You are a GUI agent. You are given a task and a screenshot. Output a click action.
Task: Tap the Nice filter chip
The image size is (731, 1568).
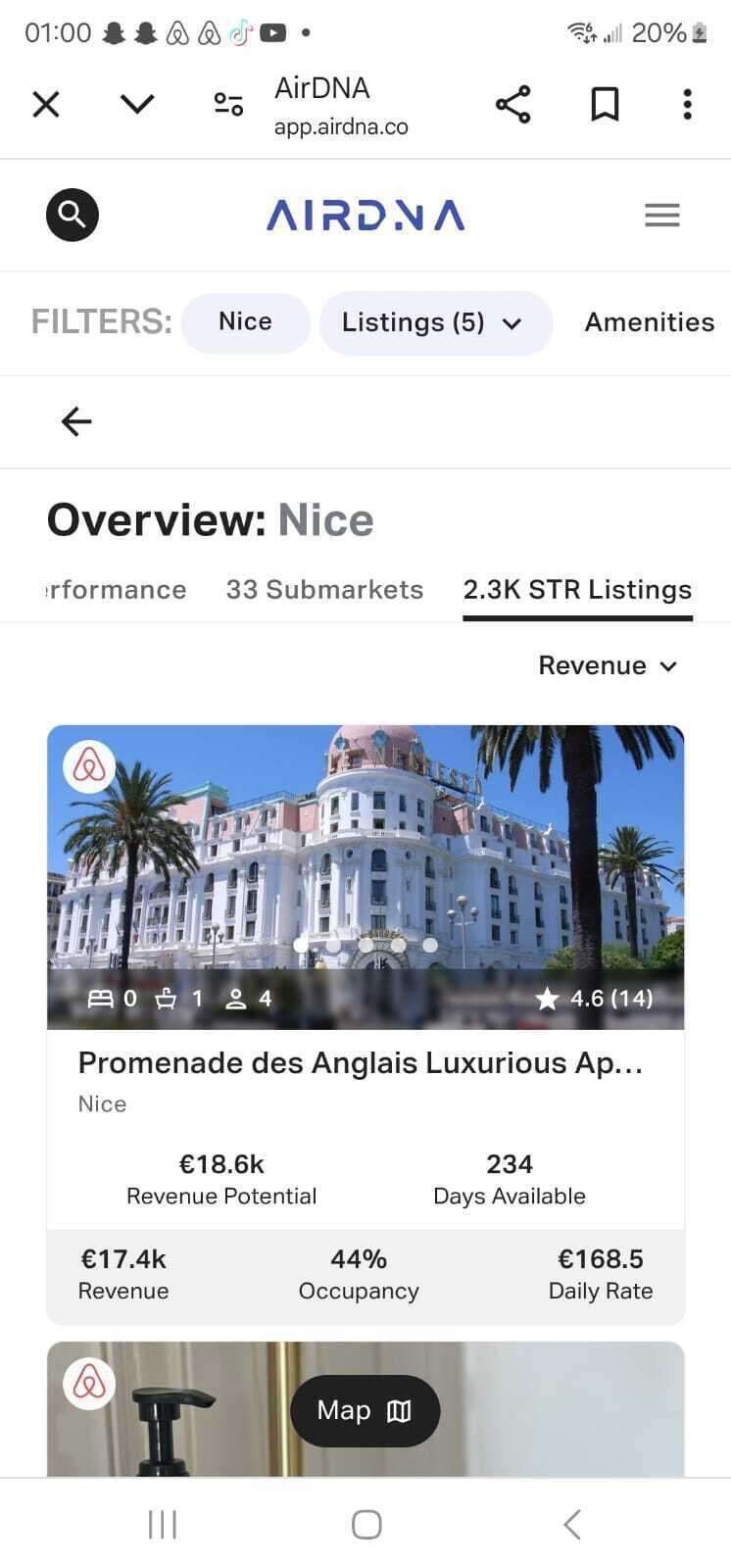tap(245, 322)
